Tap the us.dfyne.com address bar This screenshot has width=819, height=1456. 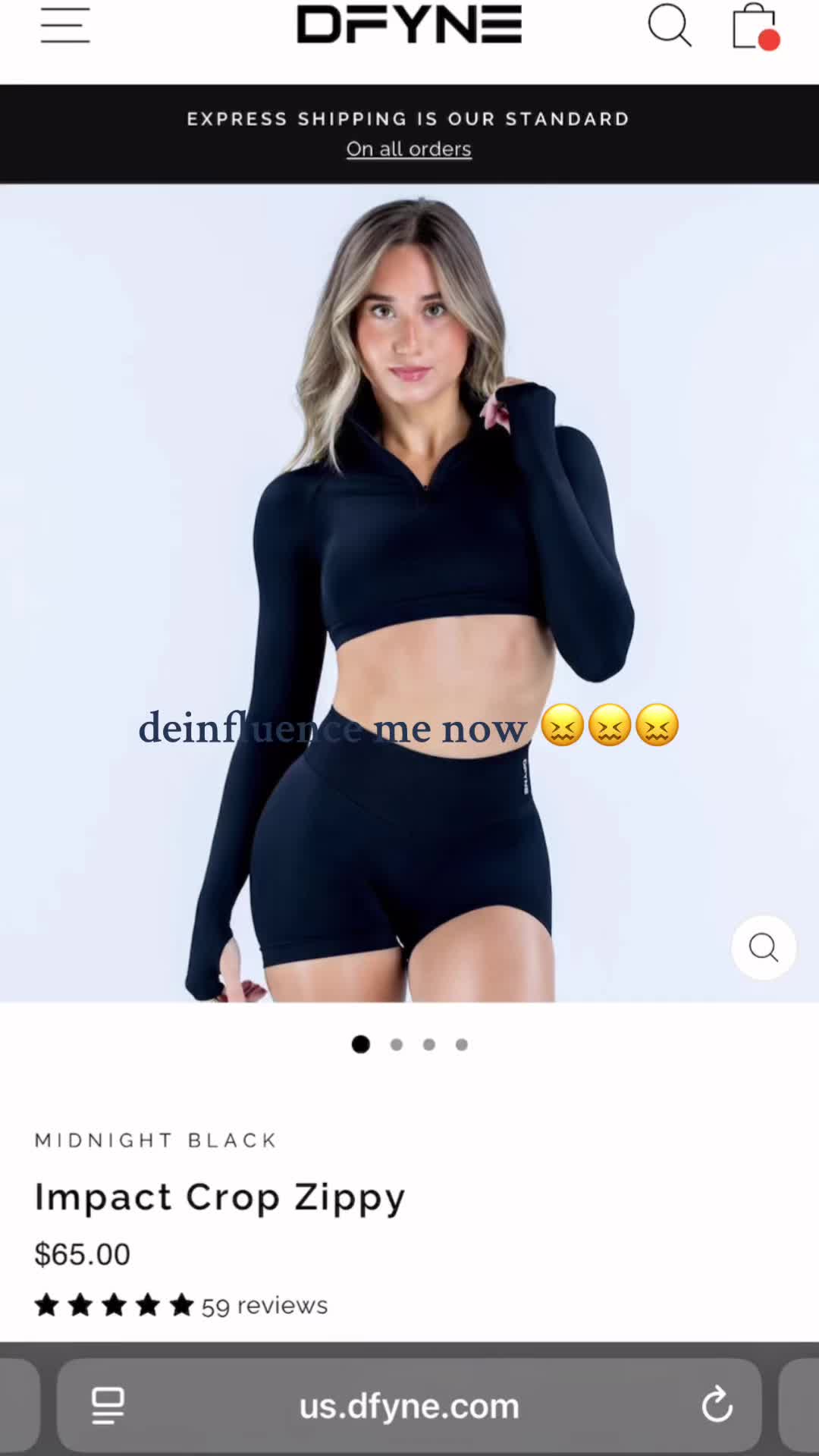click(409, 1406)
